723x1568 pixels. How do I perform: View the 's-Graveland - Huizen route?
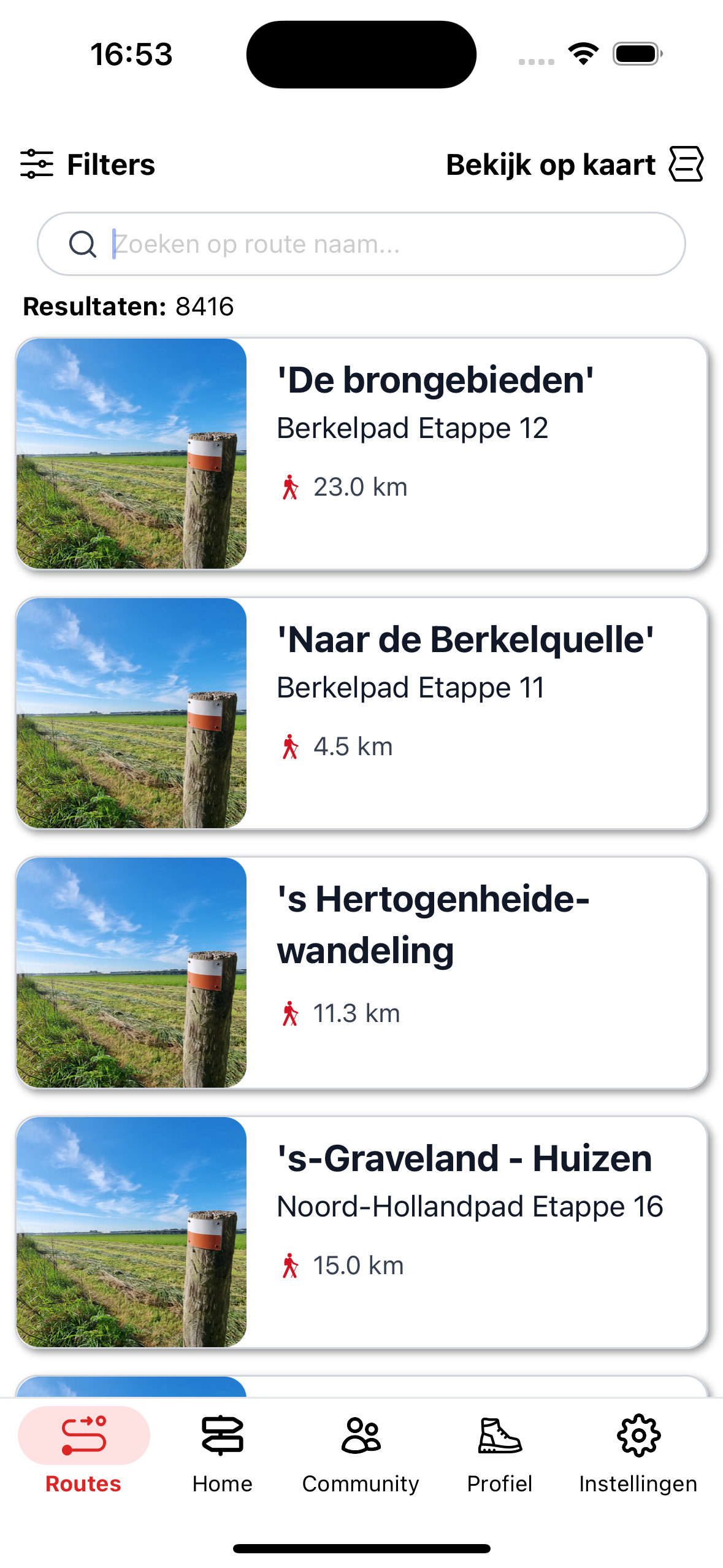point(362,1232)
